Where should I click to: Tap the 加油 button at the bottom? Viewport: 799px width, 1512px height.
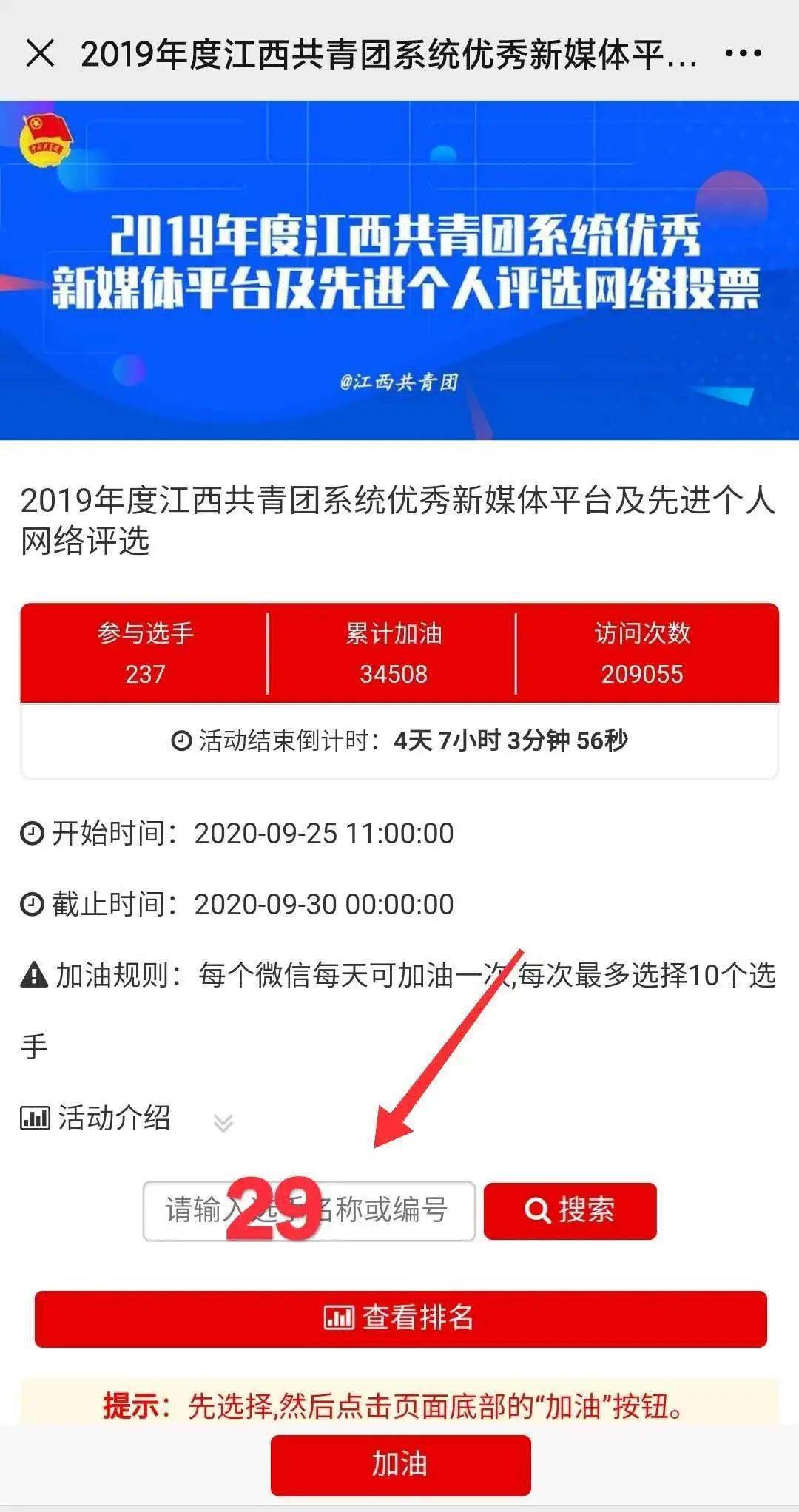(x=400, y=1465)
